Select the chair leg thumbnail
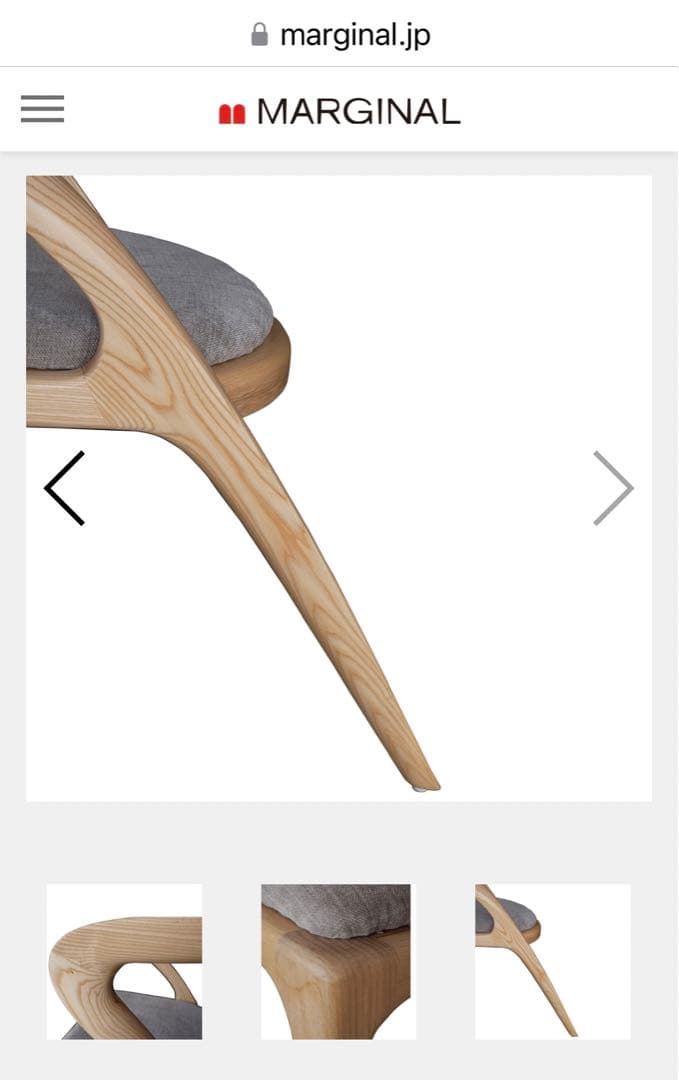679x1080 pixels. coord(552,961)
